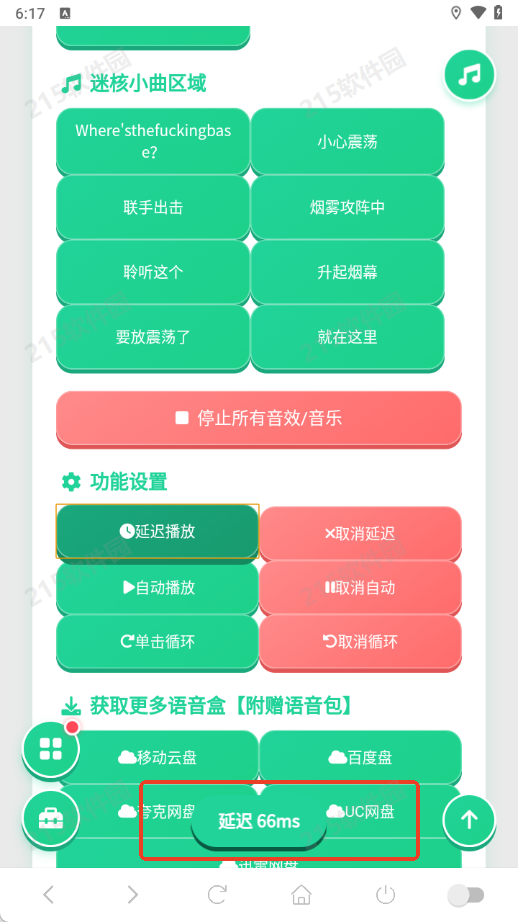Open the 百度盘 download link

[360, 757]
